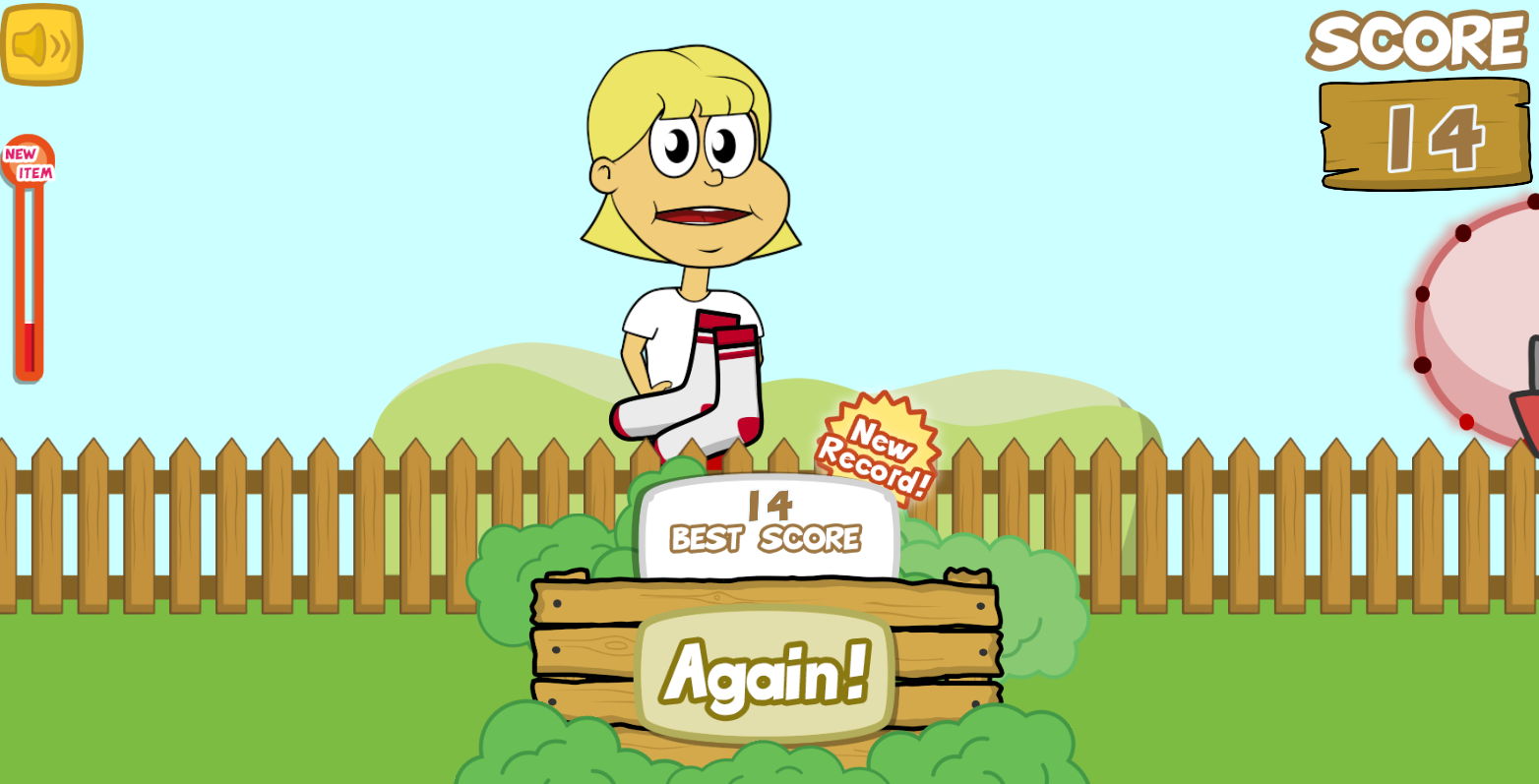Tap the Again! button to replay
The width and height of the screenshot is (1539, 784).
click(766, 674)
